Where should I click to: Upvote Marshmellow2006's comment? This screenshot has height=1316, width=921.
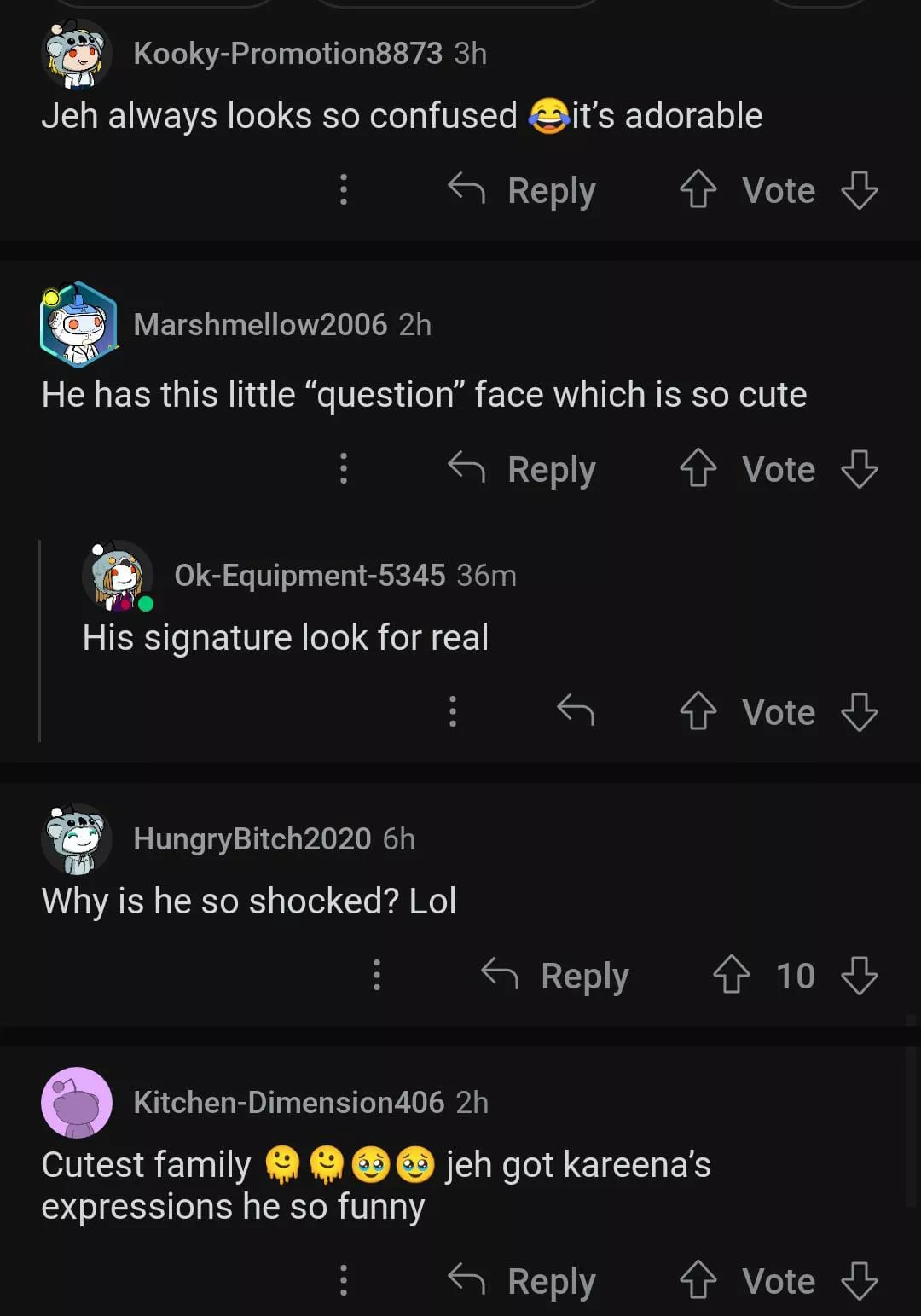point(698,468)
